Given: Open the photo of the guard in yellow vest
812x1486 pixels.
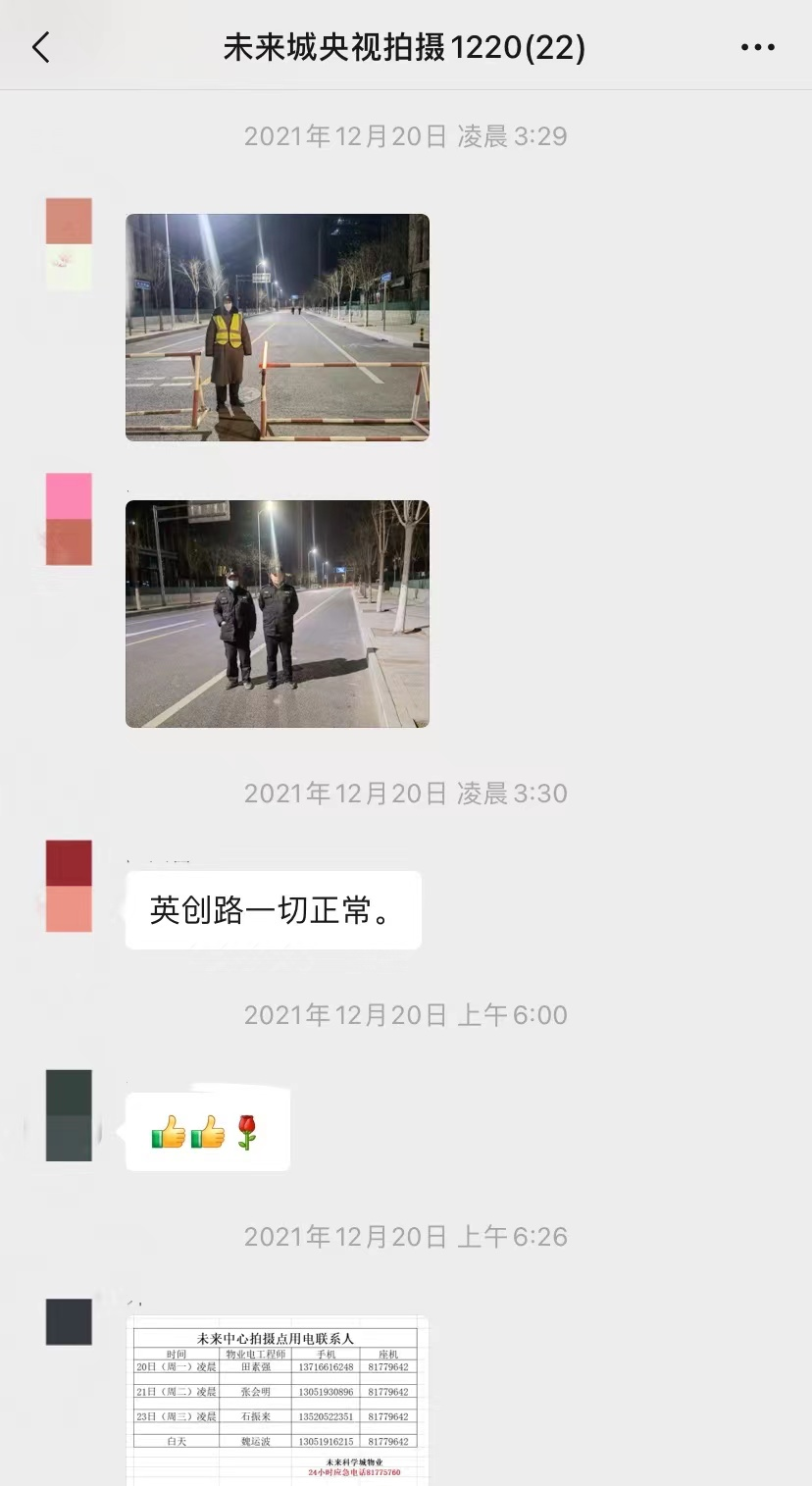Looking at the screenshot, I should point(277,327).
